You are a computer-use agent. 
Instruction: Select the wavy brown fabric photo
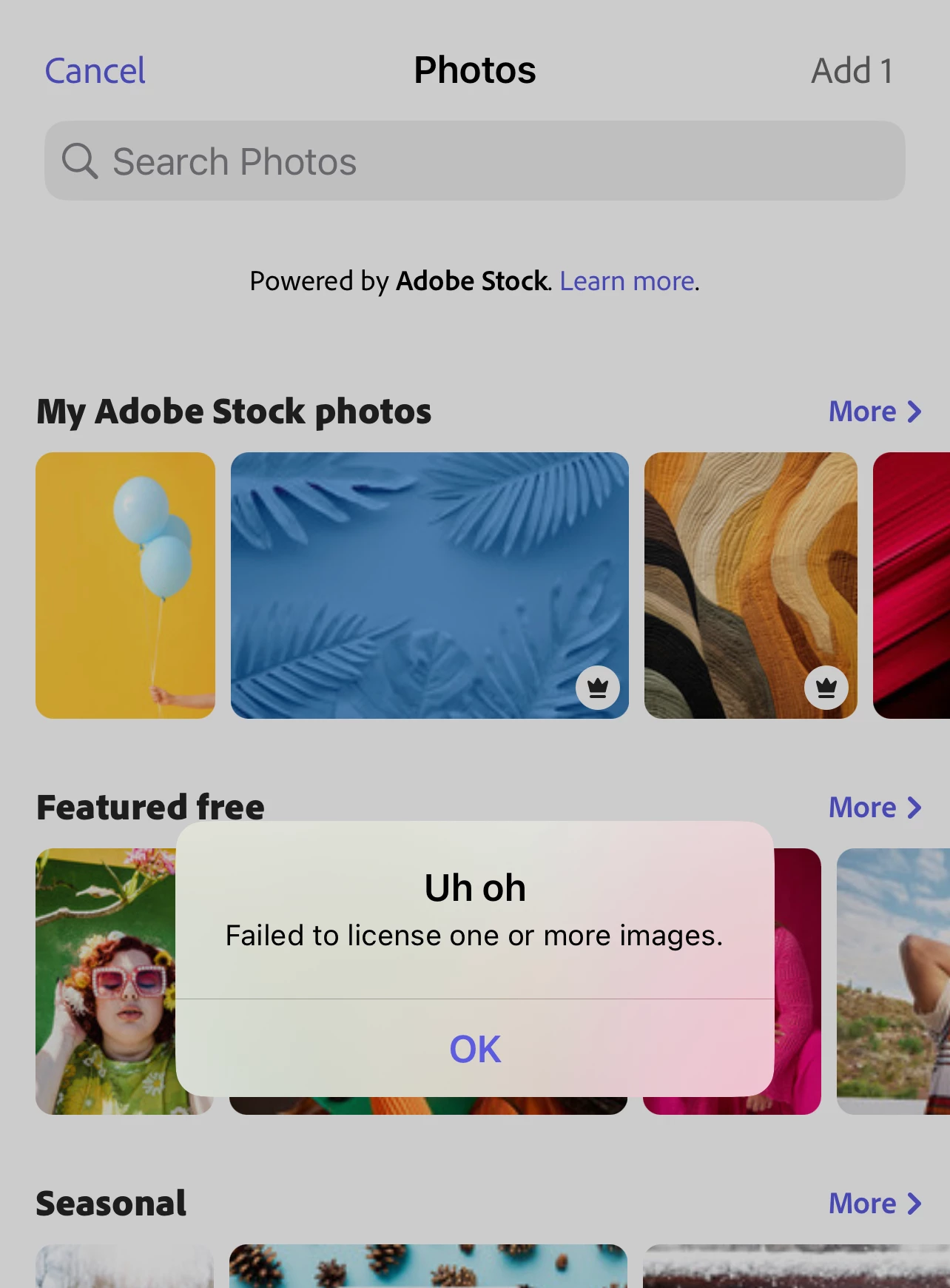tap(750, 585)
